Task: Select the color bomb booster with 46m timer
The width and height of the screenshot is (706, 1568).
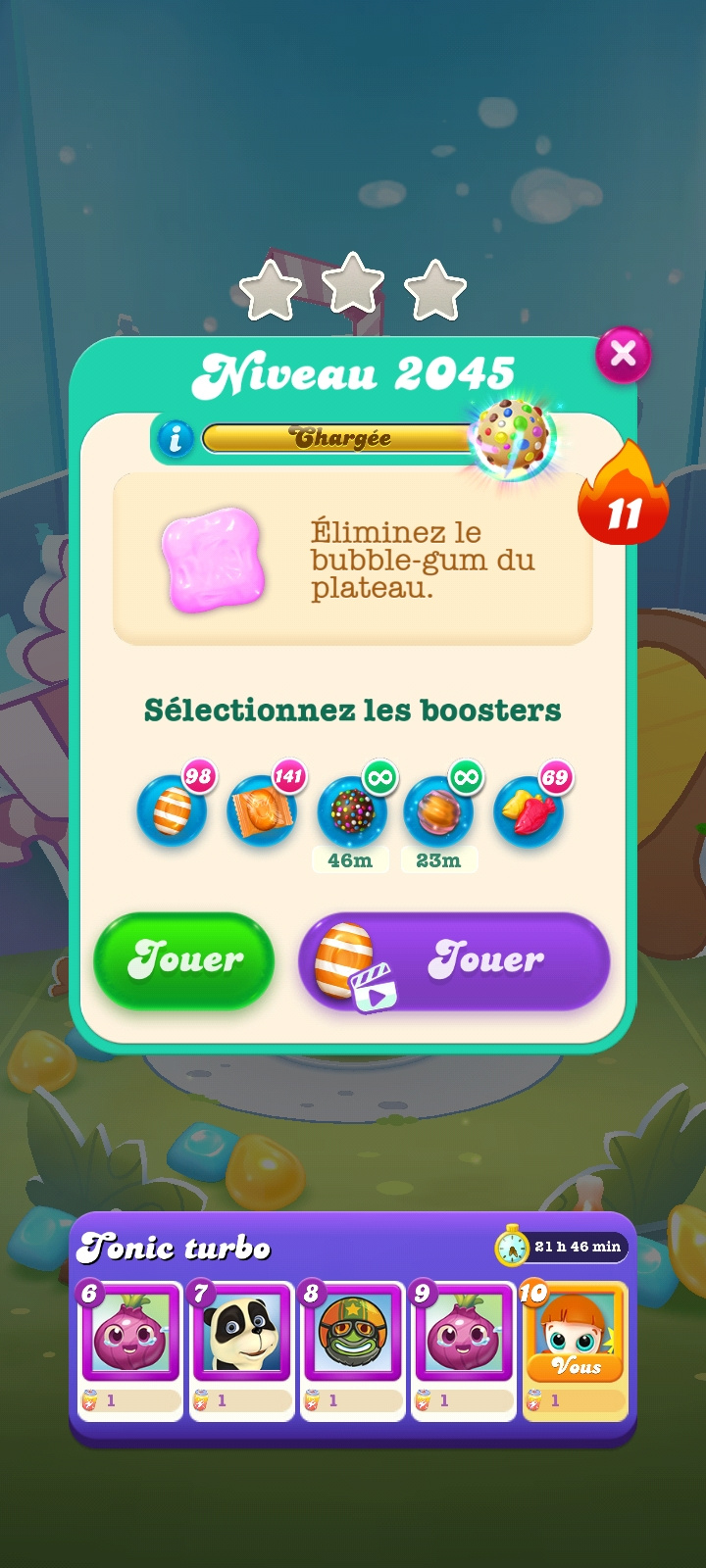Action: tap(352, 810)
